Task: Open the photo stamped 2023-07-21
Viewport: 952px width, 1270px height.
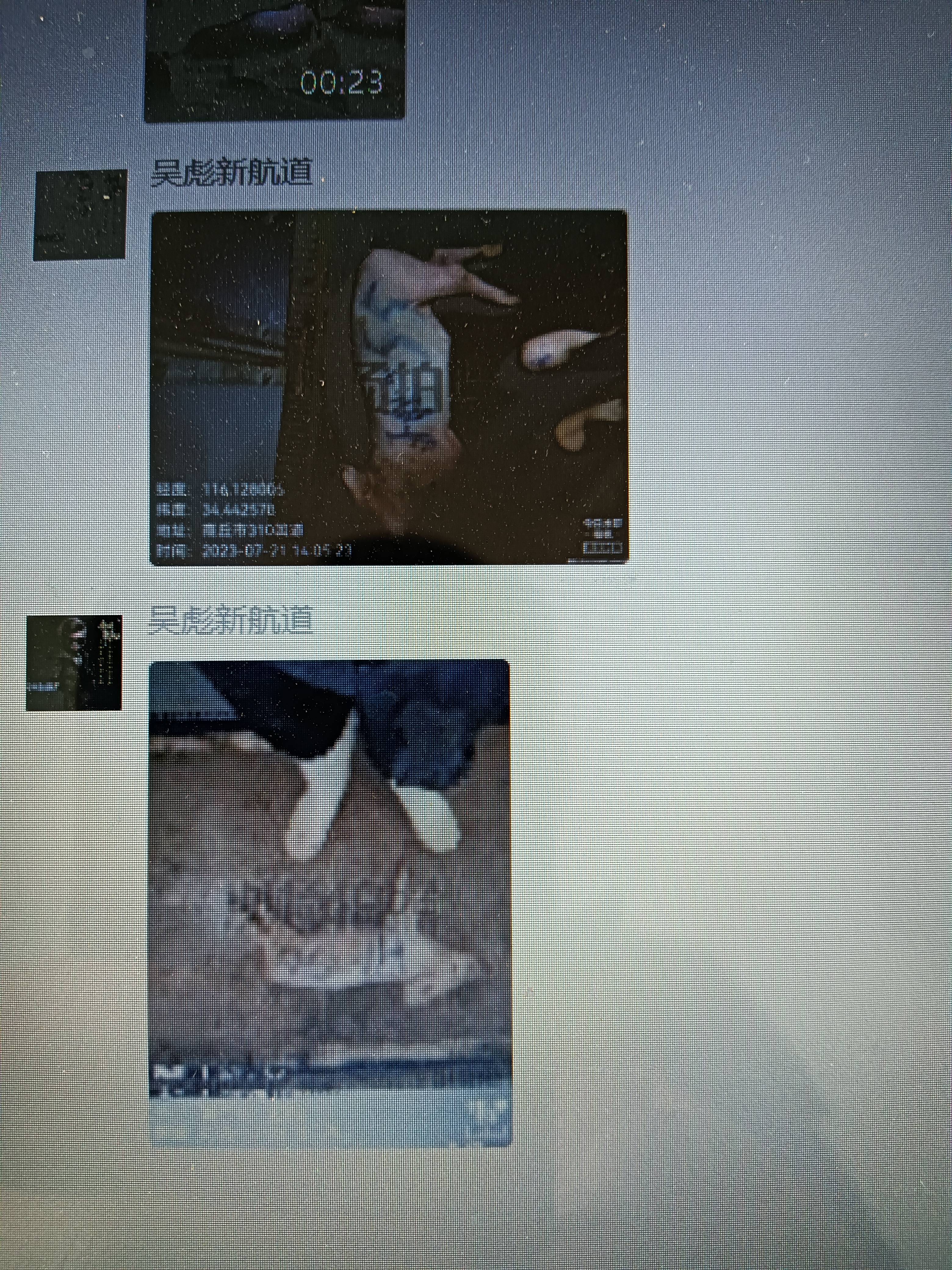Action: coord(389,387)
